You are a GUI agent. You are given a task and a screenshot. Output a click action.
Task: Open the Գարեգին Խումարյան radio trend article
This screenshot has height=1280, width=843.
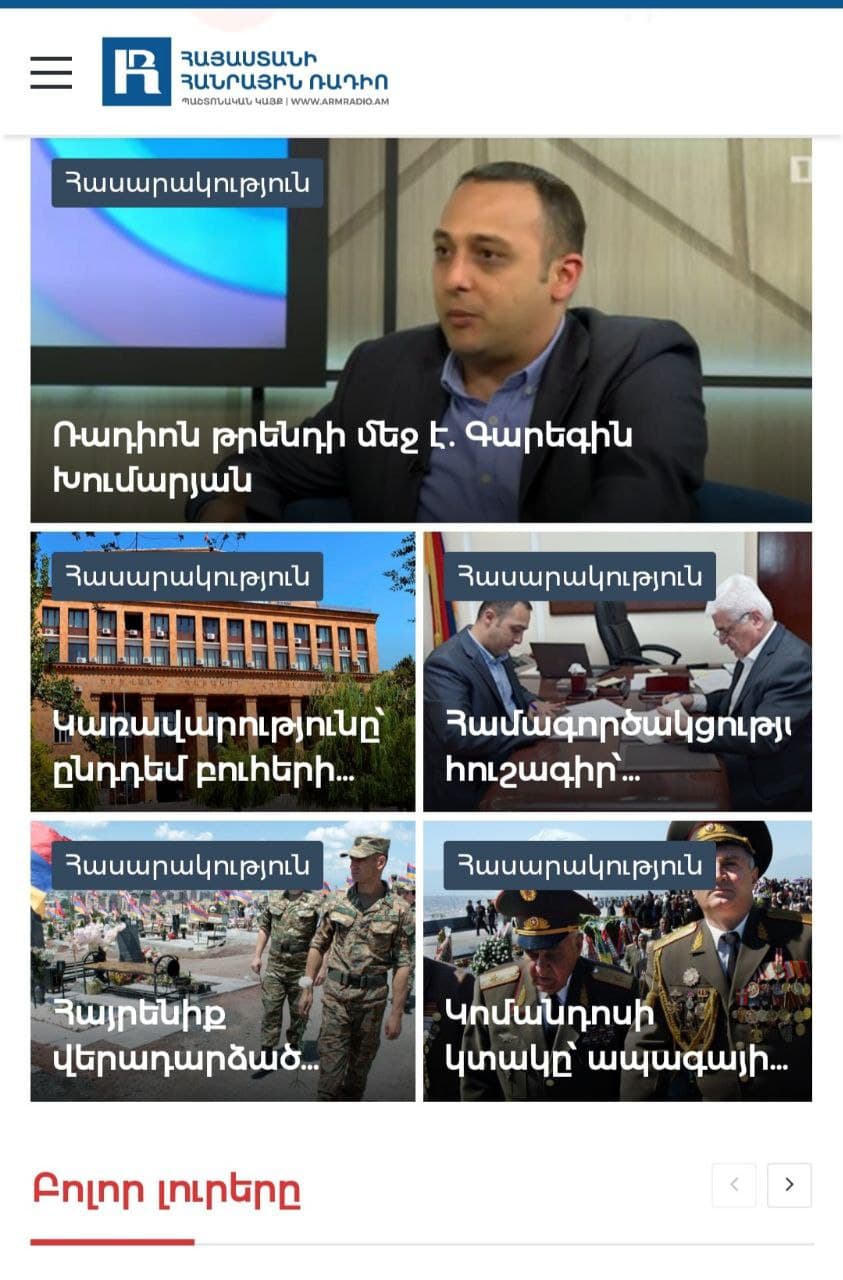point(342,459)
